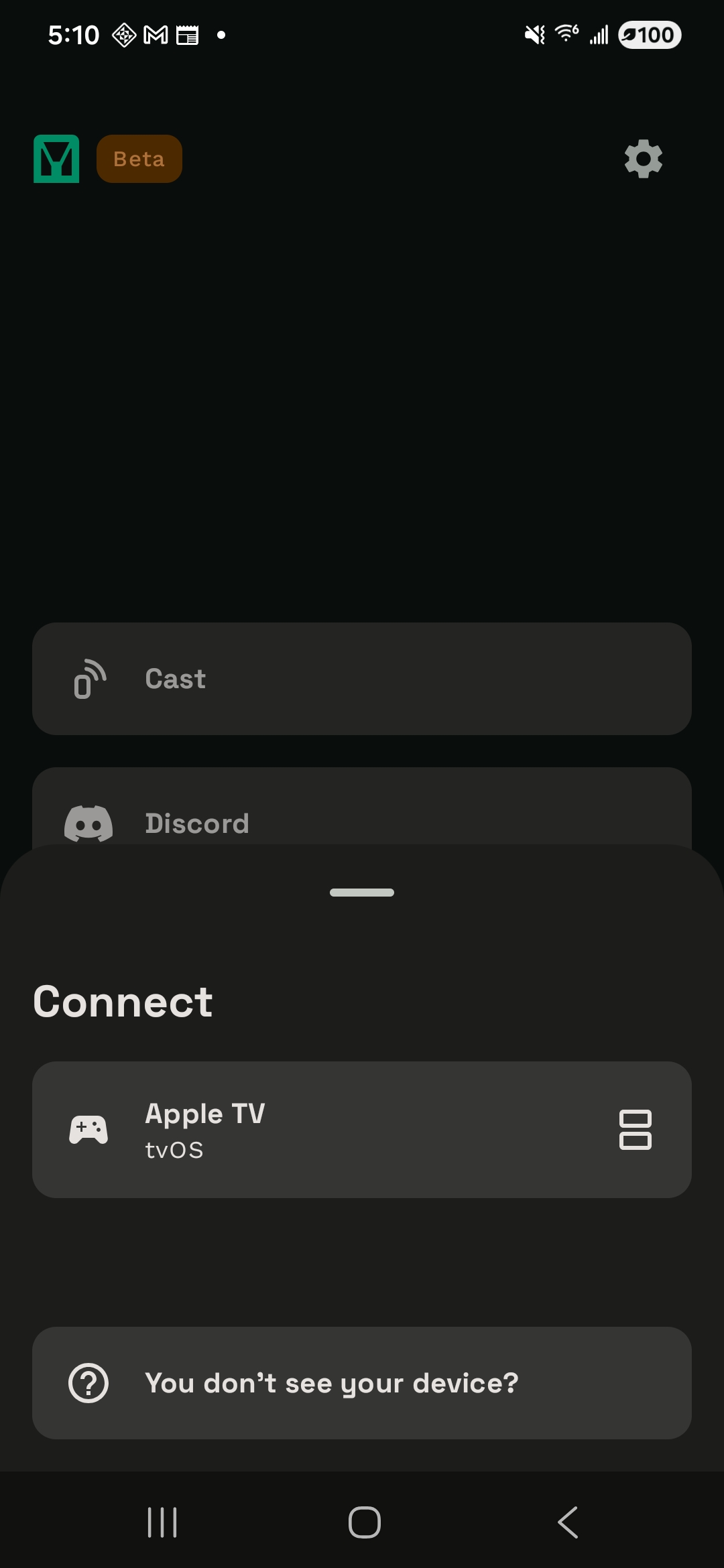The image size is (724, 1568).
Task: Click the green app logo
Action: tap(56, 158)
